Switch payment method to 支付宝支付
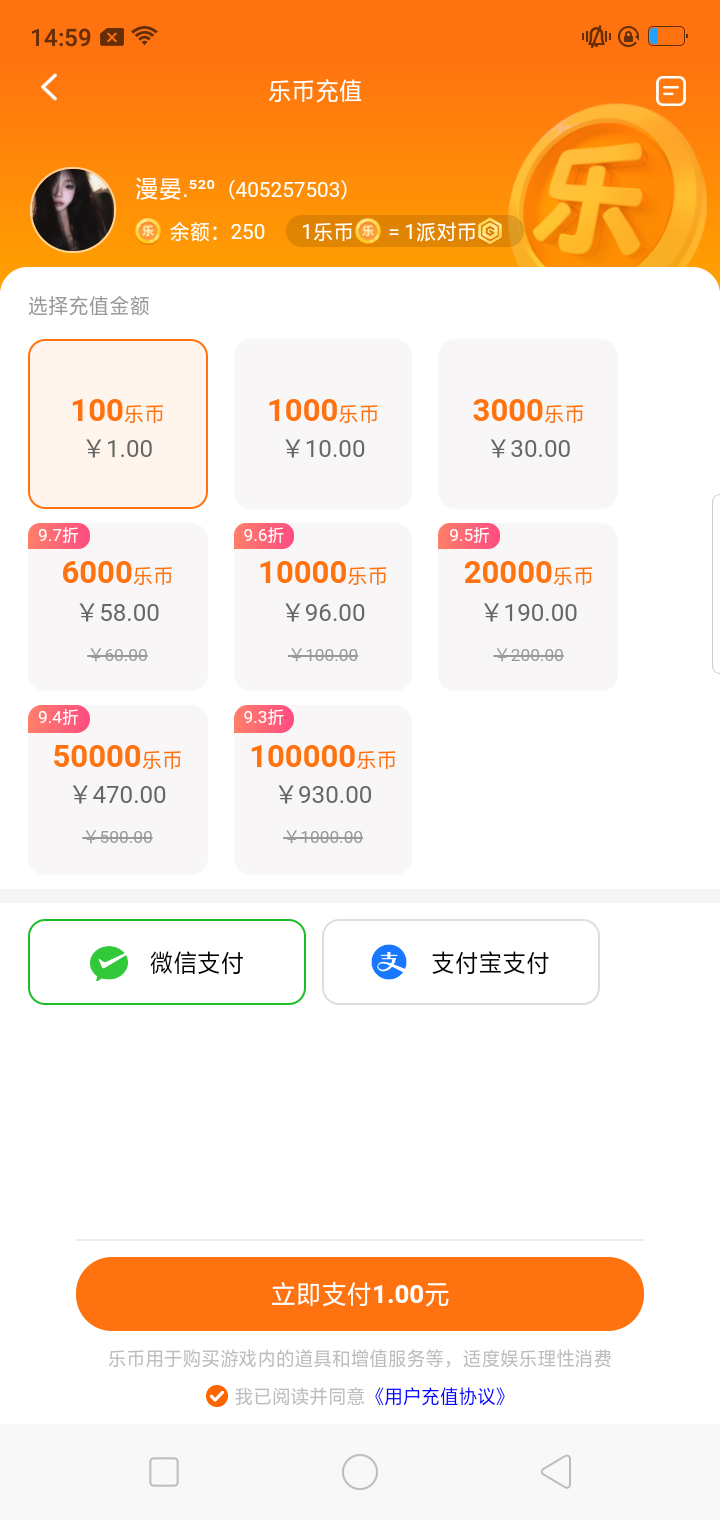 point(461,962)
